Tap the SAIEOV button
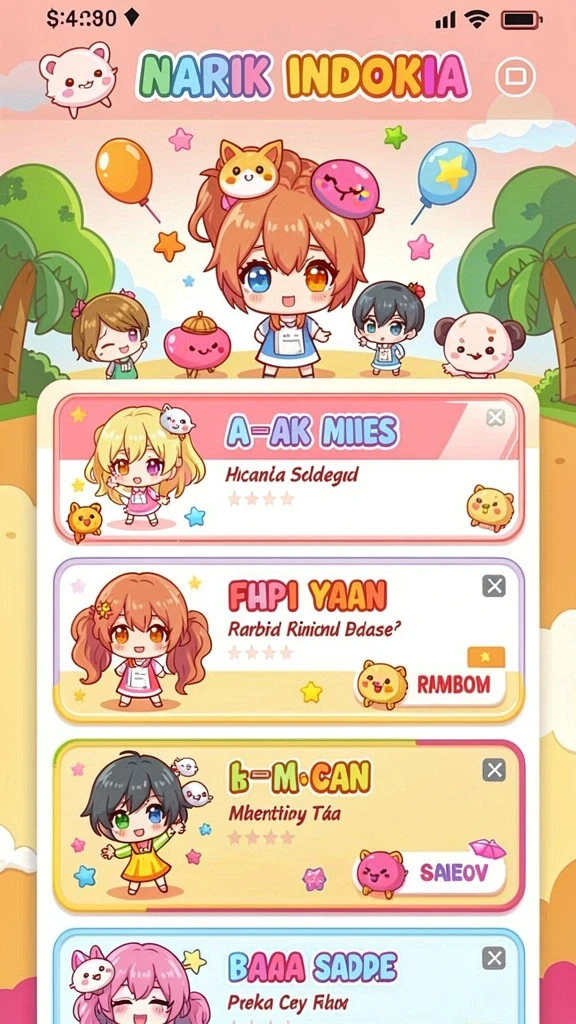This screenshot has height=1024, width=576. tap(431, 872)
